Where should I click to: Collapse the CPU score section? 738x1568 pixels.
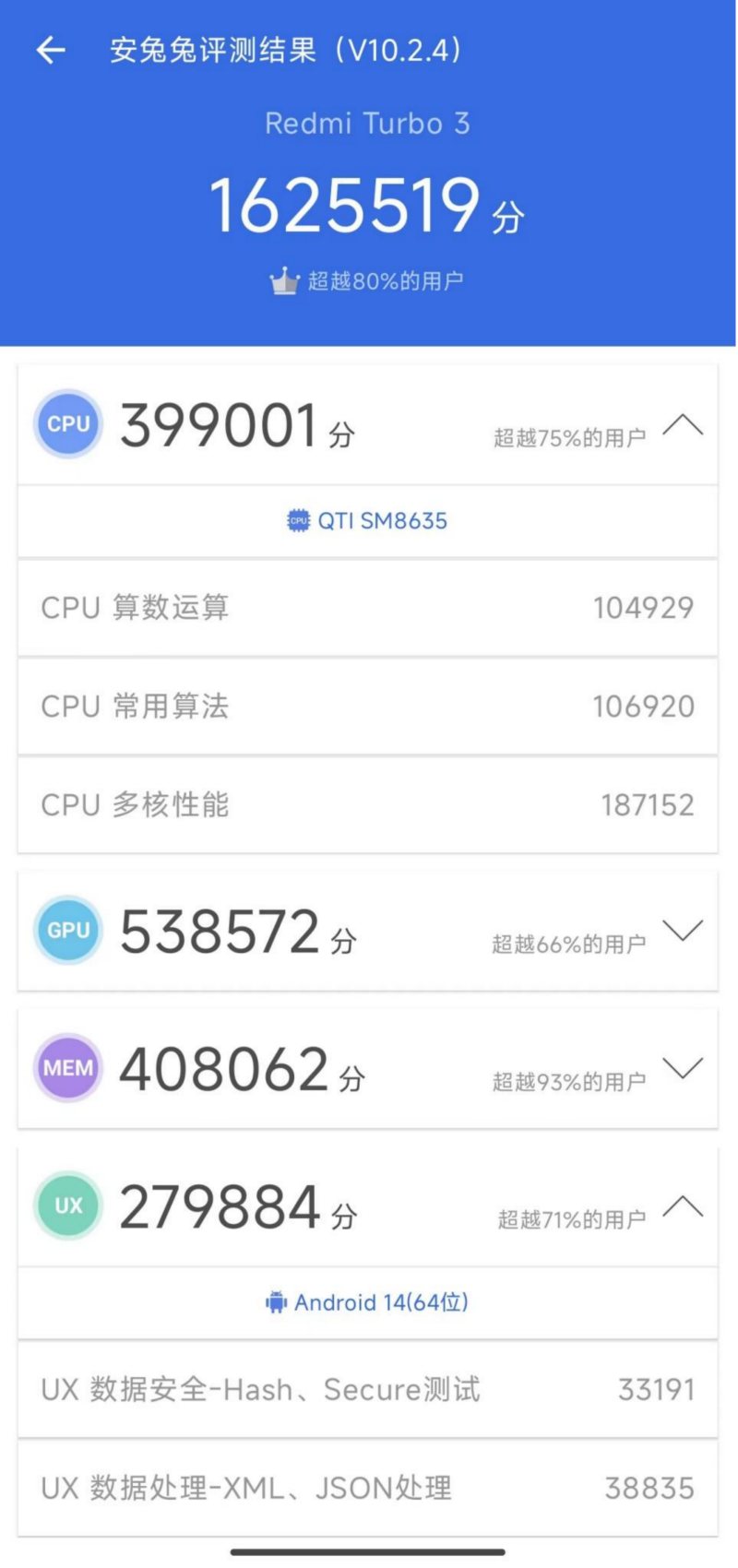(x=683, y=425)
